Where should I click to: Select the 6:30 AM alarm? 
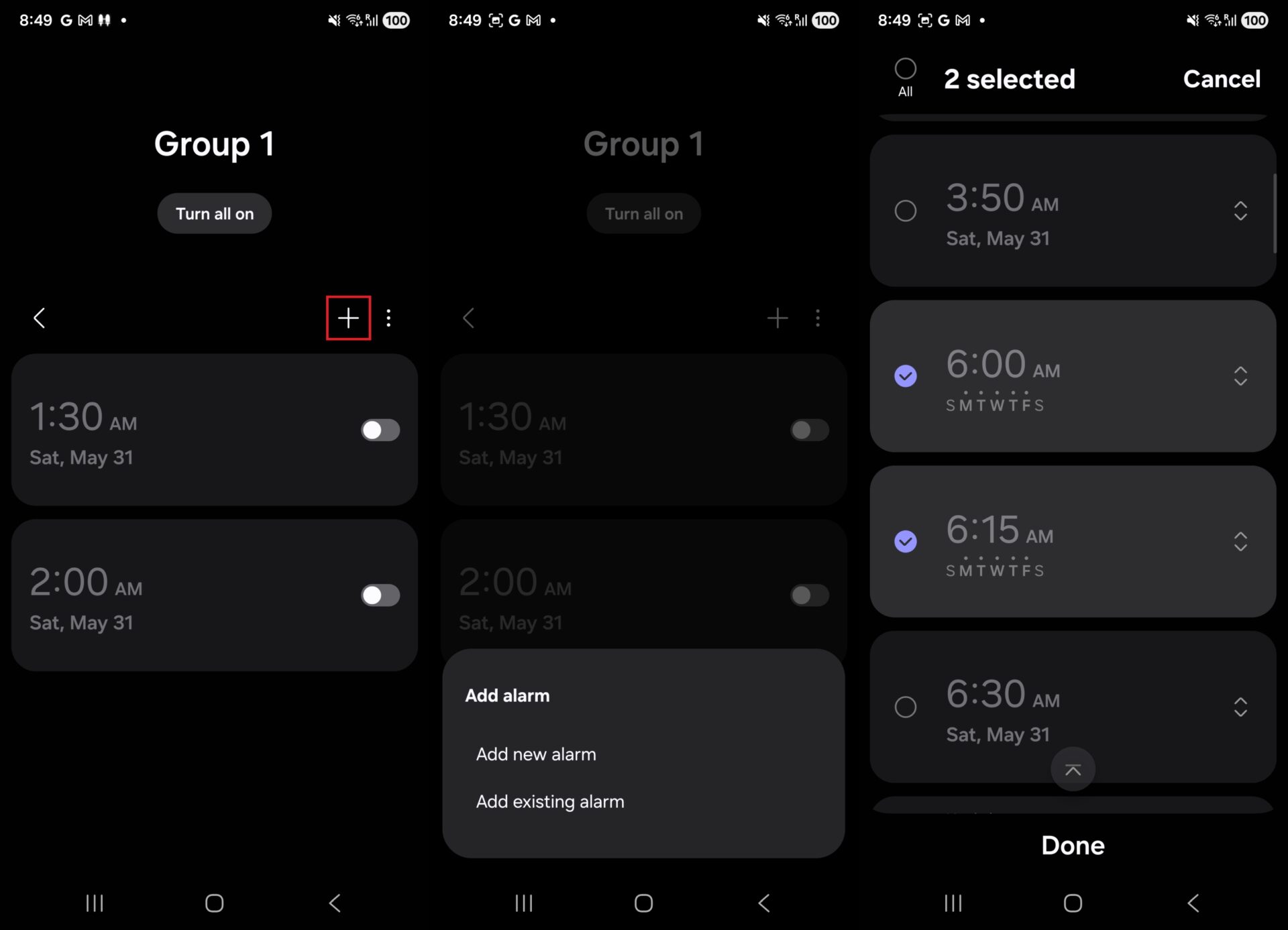pos(905,707)
